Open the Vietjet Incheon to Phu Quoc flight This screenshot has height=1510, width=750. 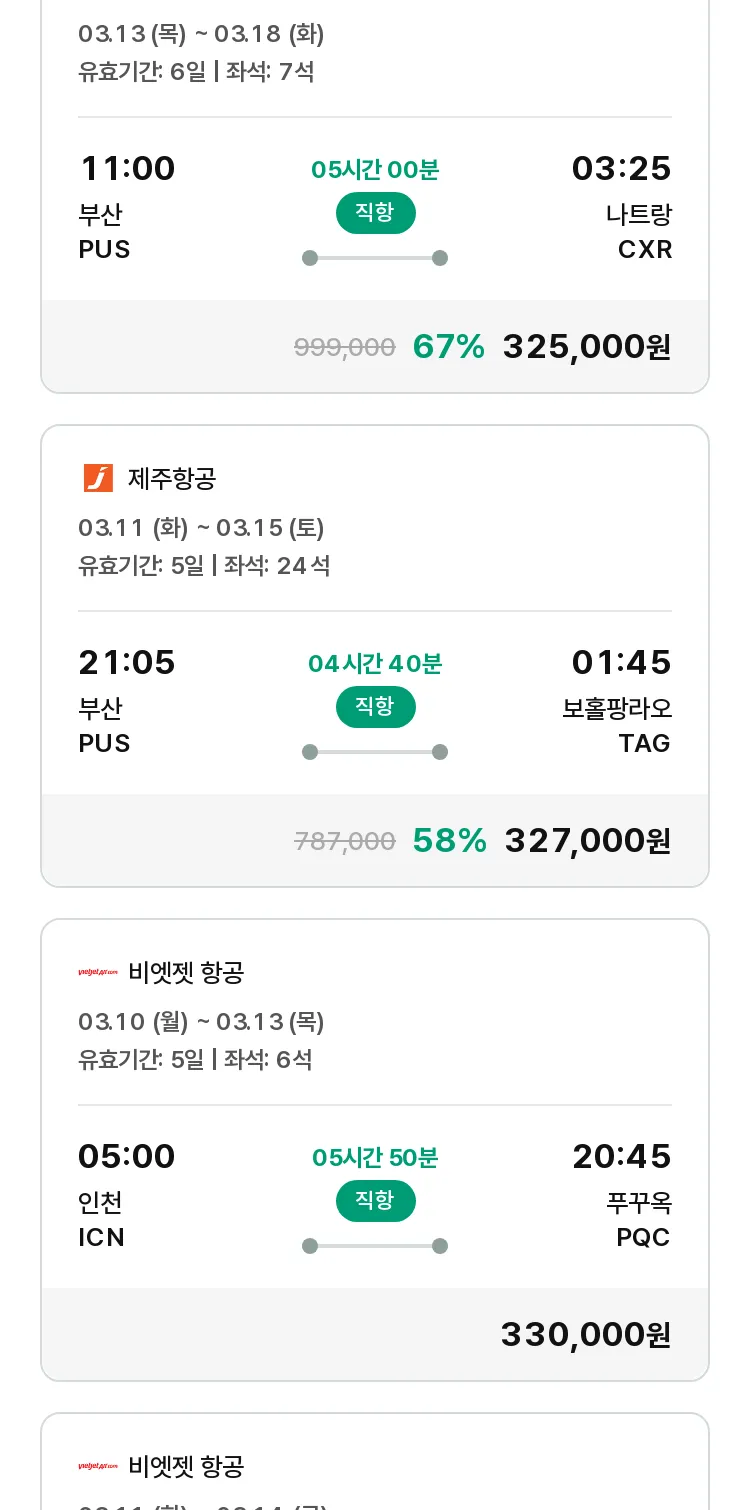coord(375,1150)
